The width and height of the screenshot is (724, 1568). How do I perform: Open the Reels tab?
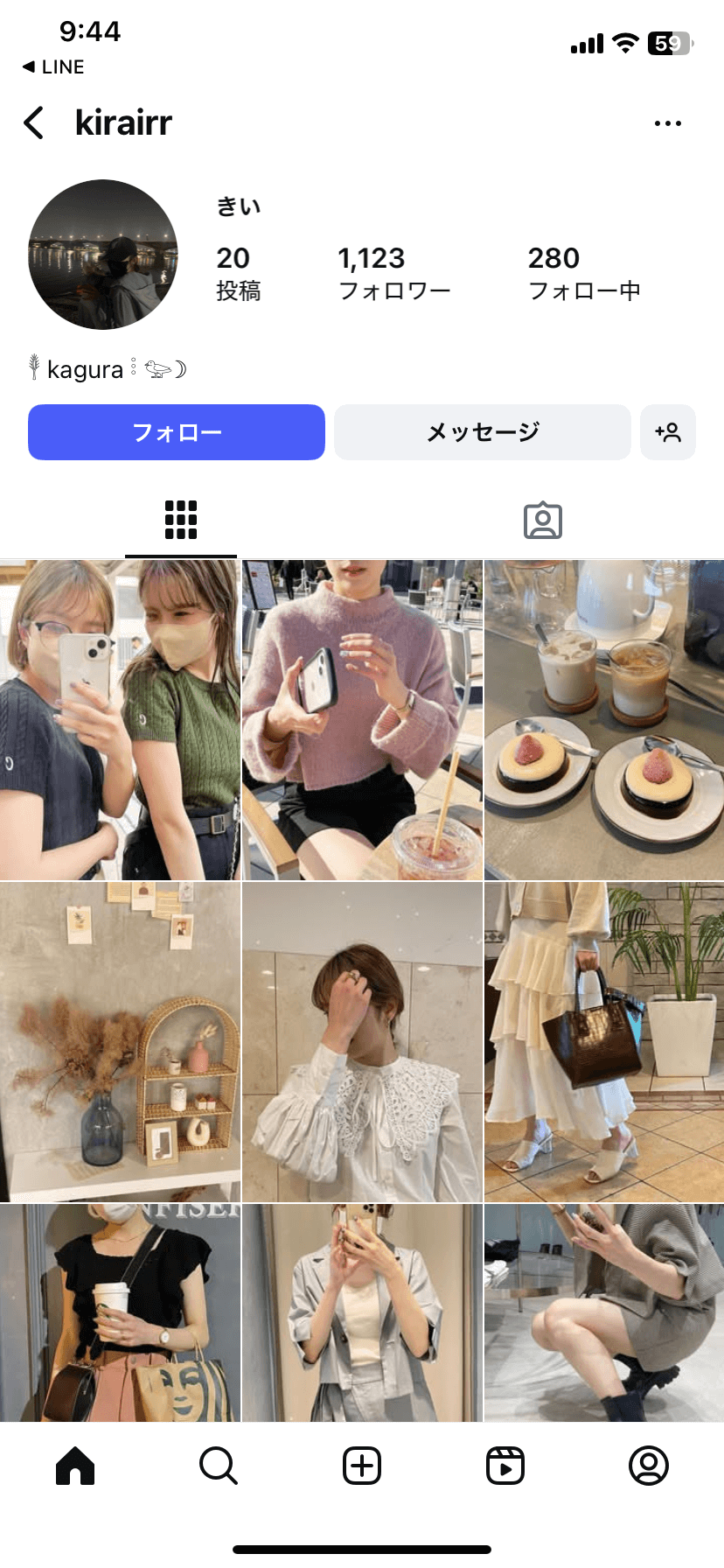[x=505, y=1466]
